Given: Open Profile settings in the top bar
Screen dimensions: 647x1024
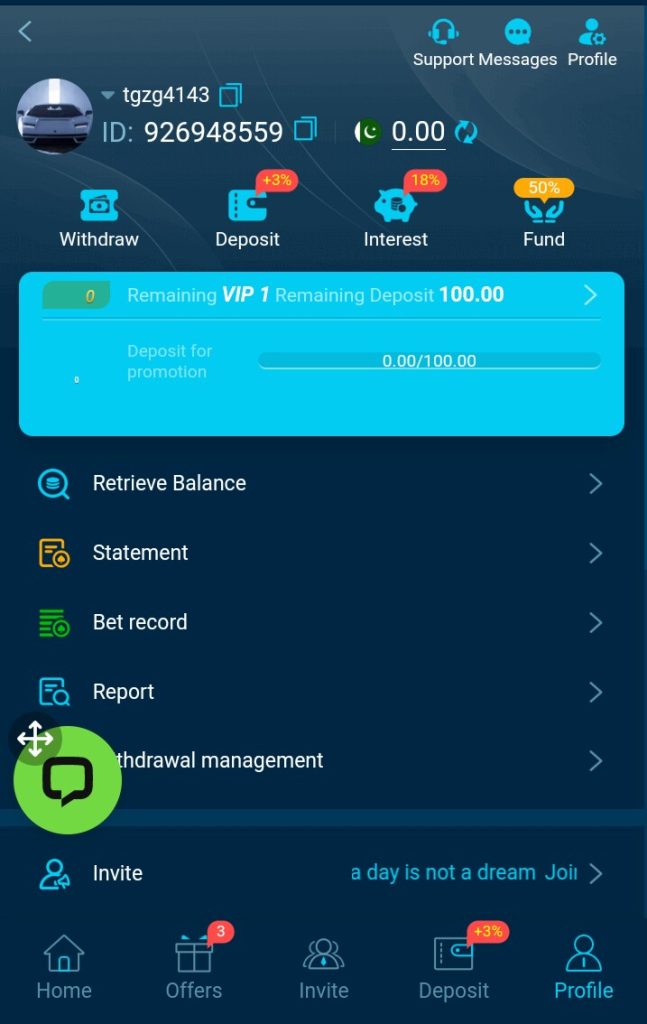Looking at the screenshot, I should point(592,43).
